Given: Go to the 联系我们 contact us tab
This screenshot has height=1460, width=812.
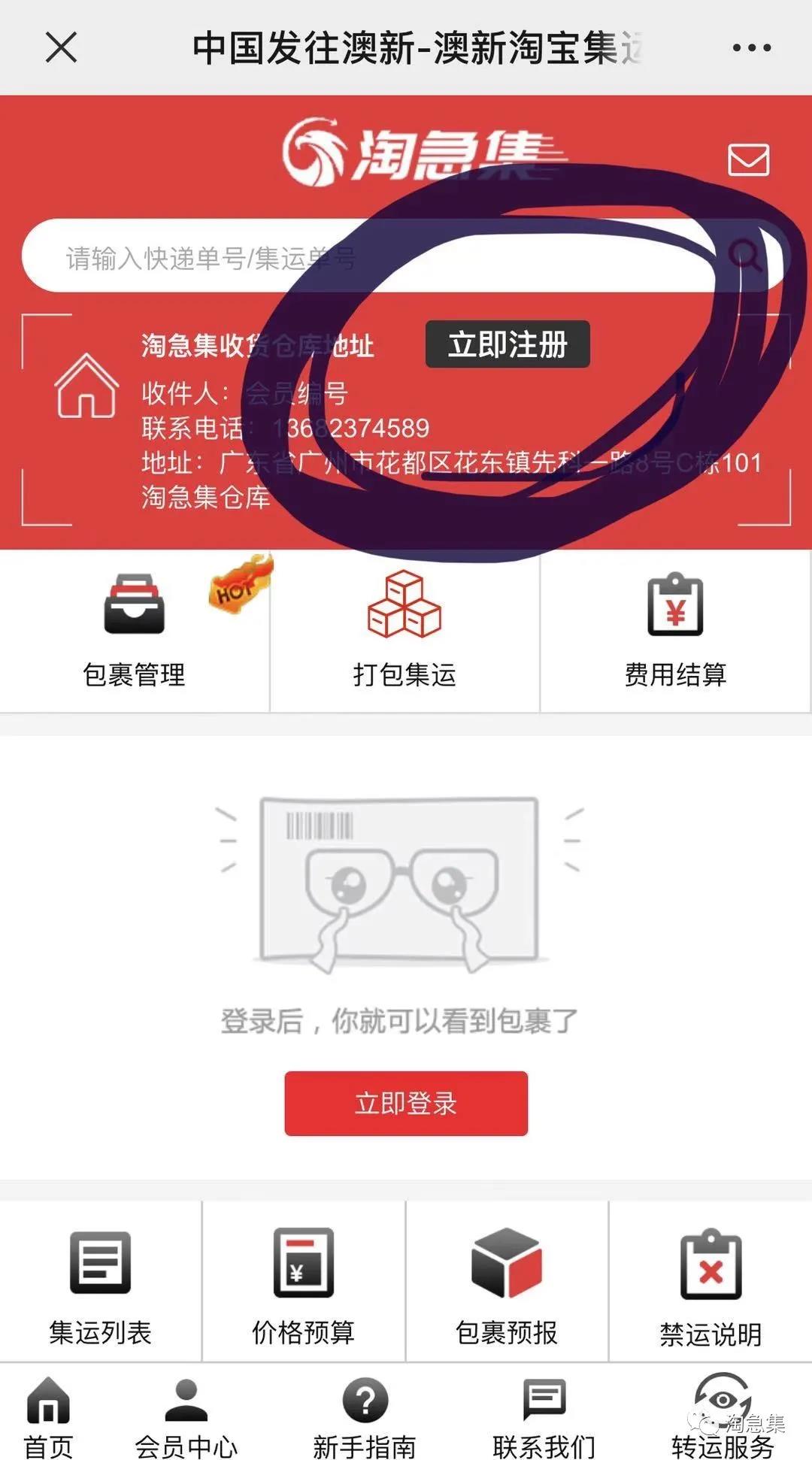Looking at the screenshot, I should point(544,1416).
